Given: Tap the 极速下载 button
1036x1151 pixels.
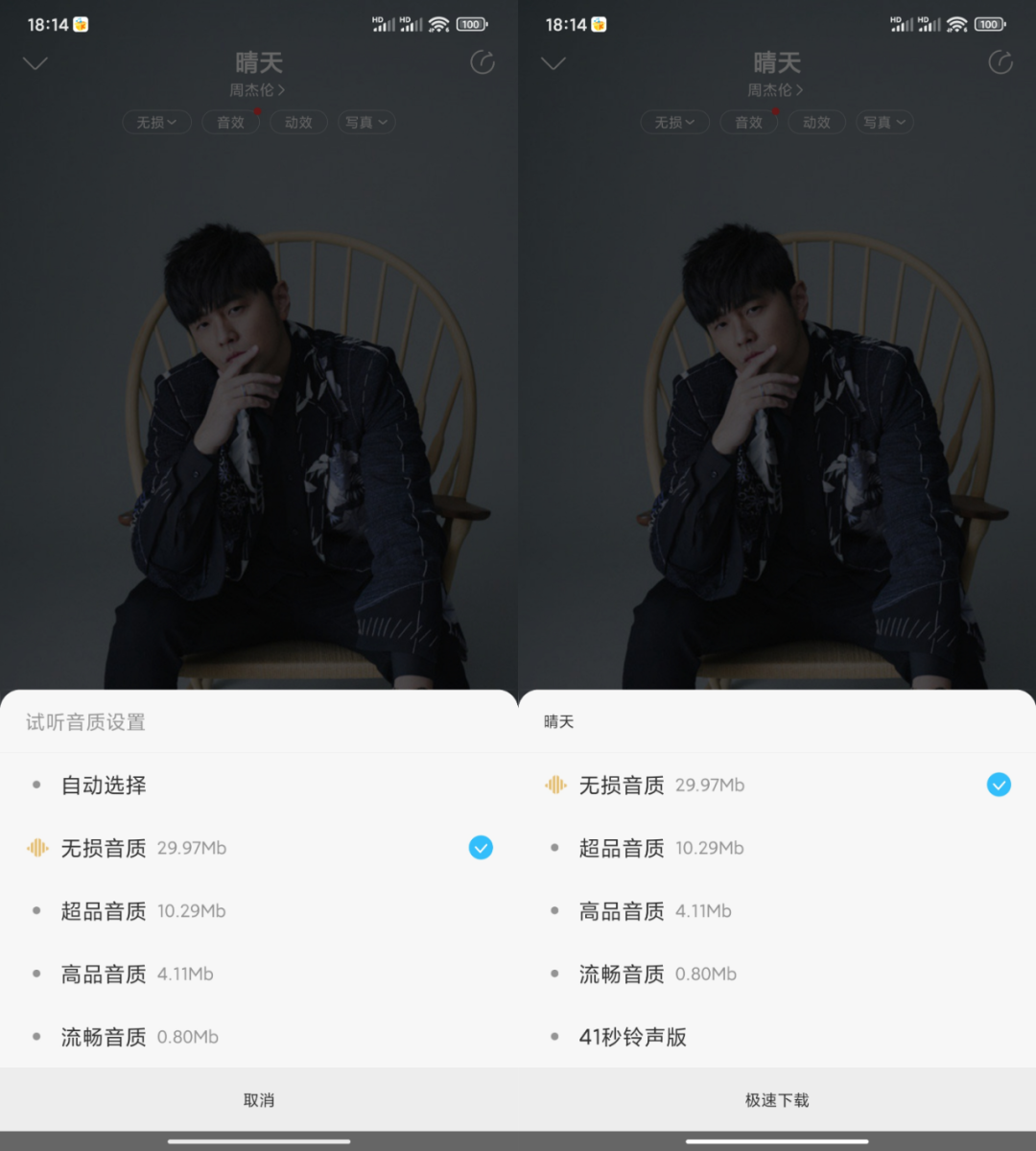Looking at the screenshot, I should tap(777, 1100).
